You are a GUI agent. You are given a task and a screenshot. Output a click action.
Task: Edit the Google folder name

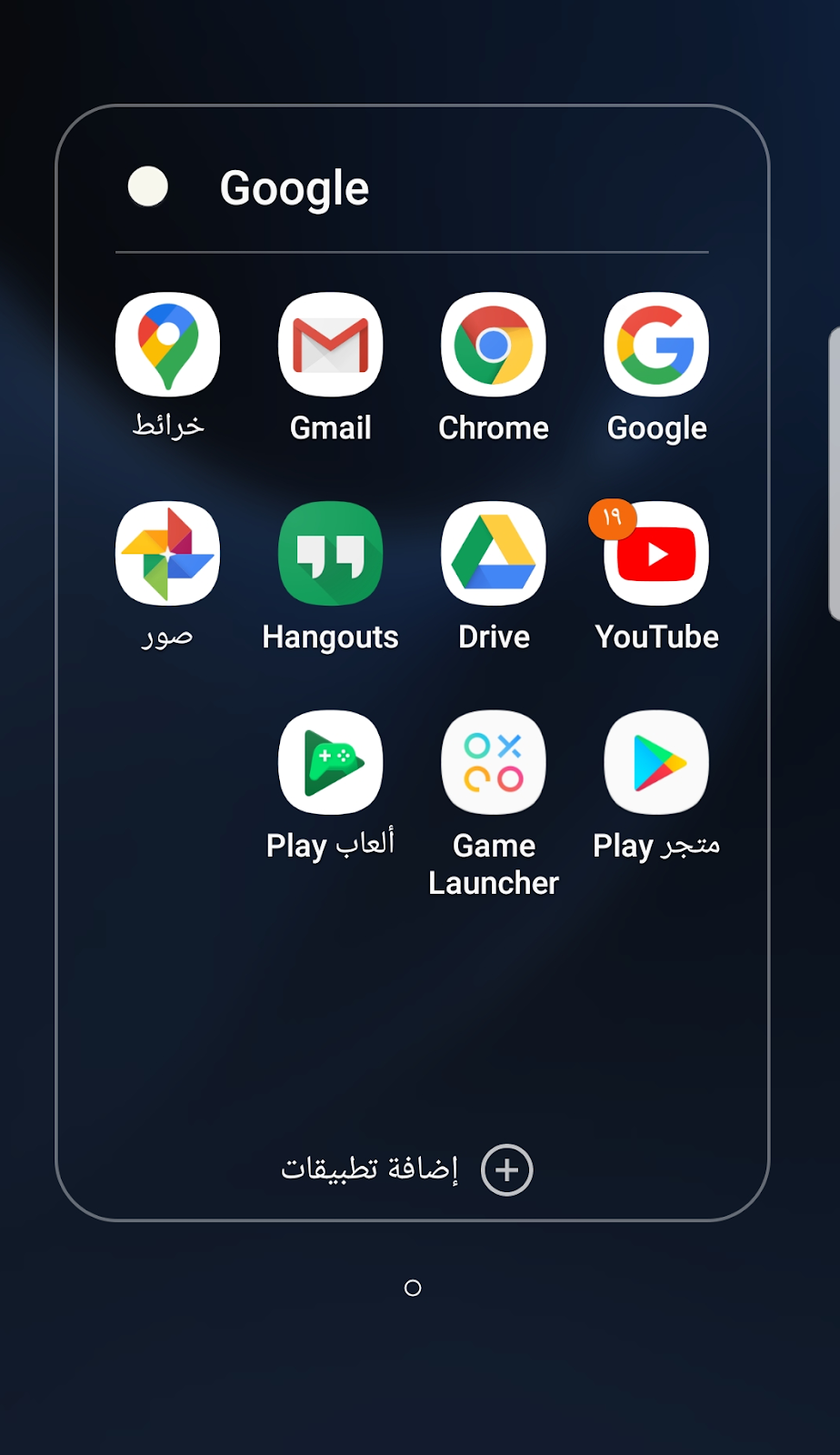pos(295,188)
